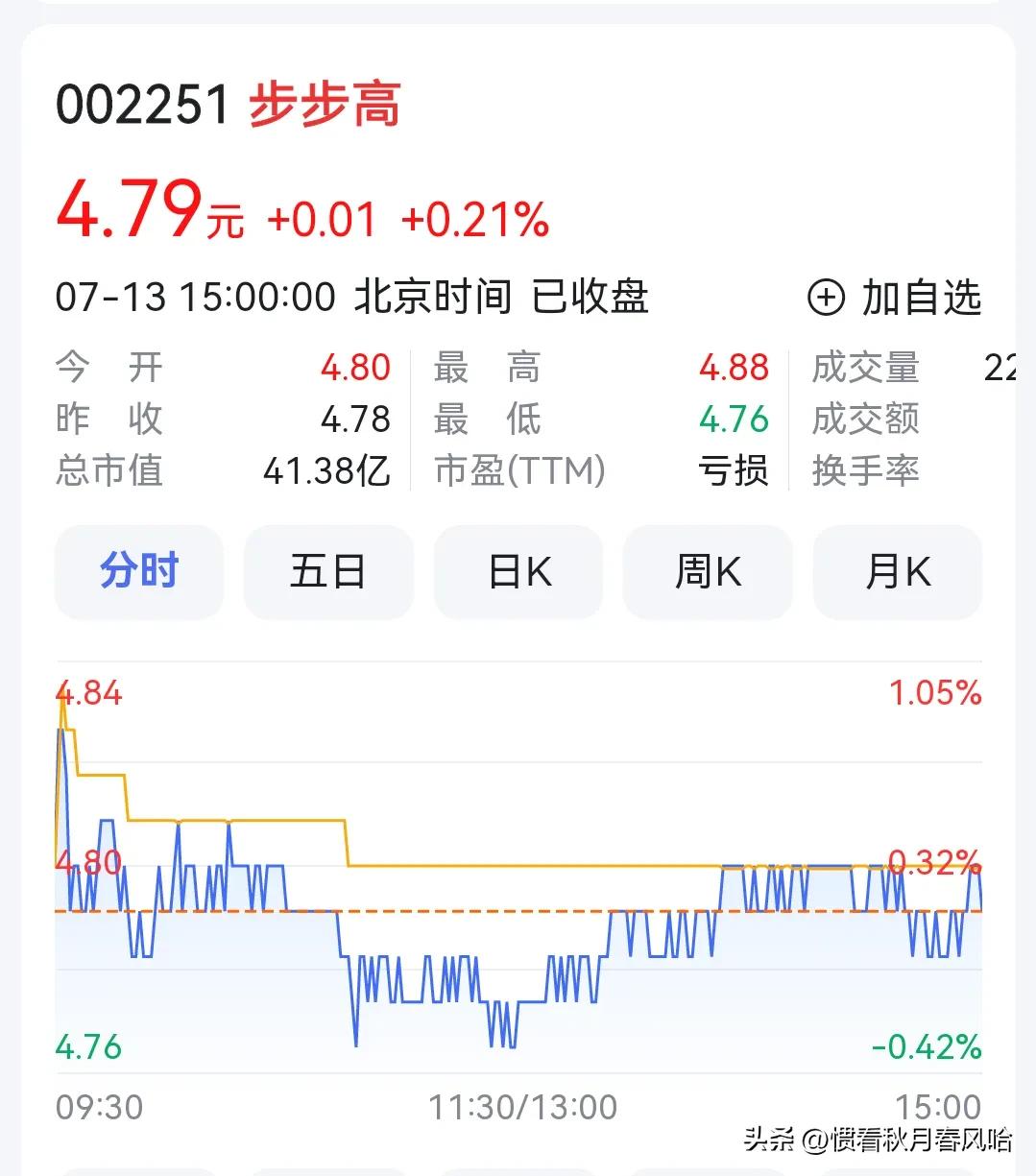
Task: Select the 日K daily candlestick tab
Action: [x=518, y=571]
